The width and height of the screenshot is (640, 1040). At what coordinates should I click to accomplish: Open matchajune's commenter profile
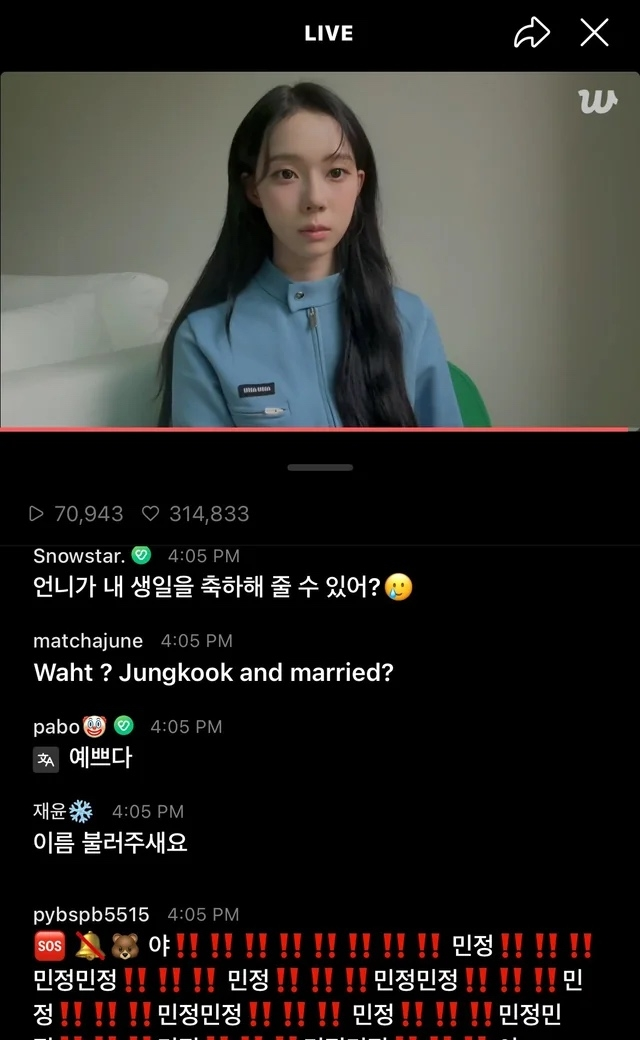pos(88,641)
